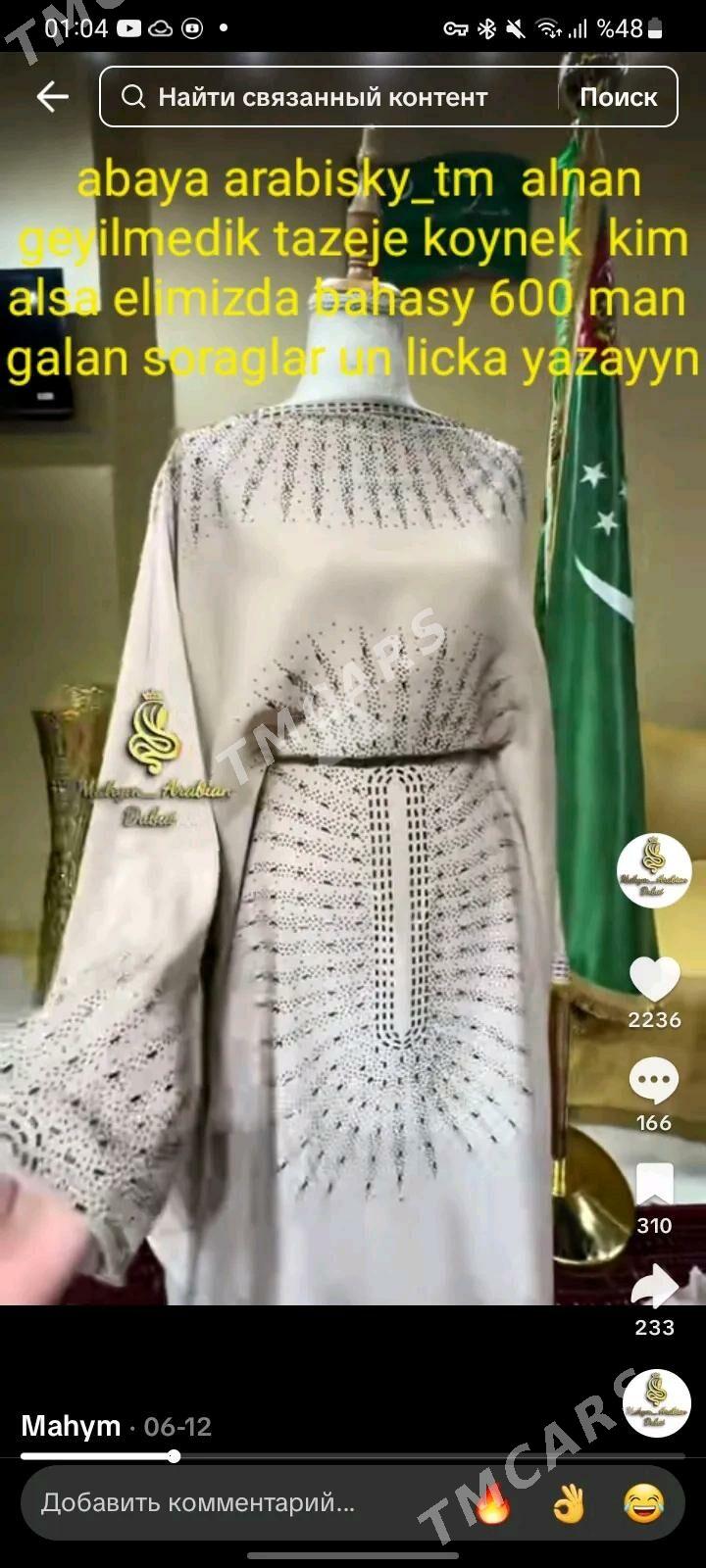Insert the laughing tears emoji
This screenshot has width=706, height=1568.
643,1503
